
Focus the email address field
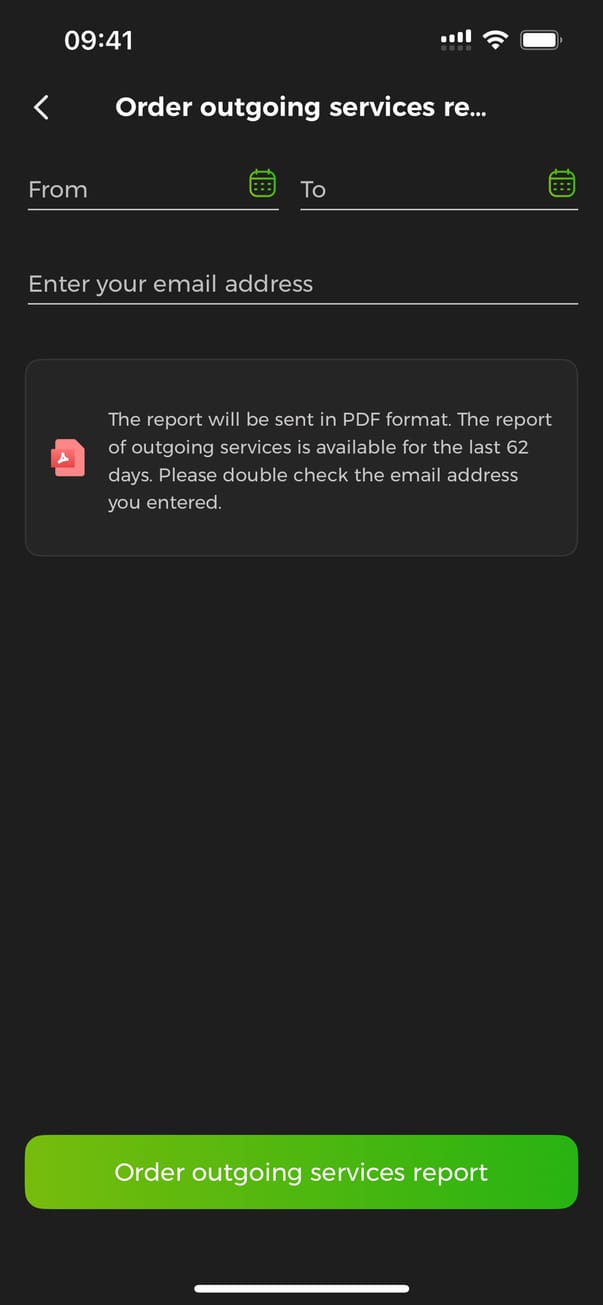click(302, 284)
